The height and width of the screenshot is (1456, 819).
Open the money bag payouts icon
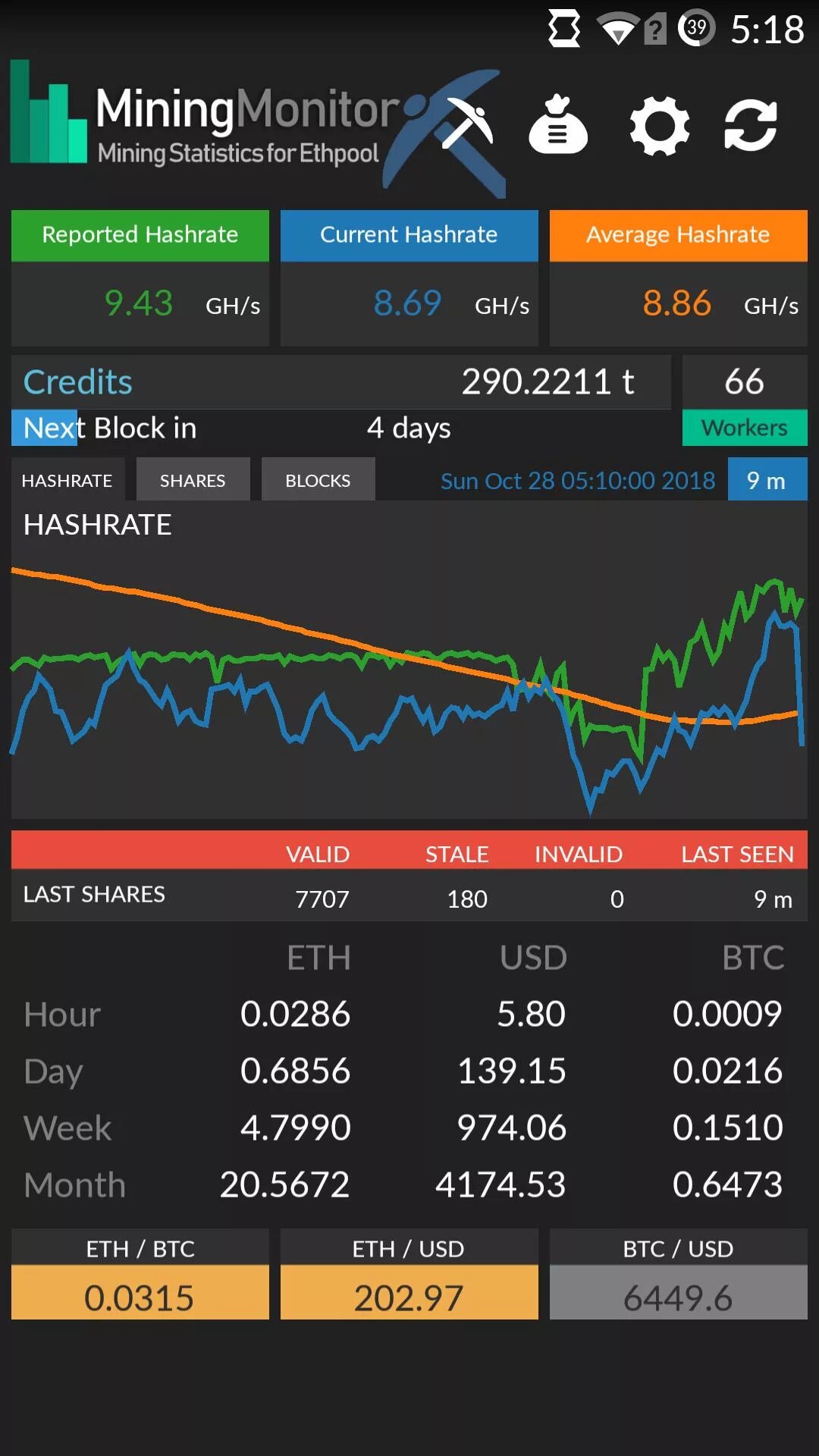coord(558,125)
